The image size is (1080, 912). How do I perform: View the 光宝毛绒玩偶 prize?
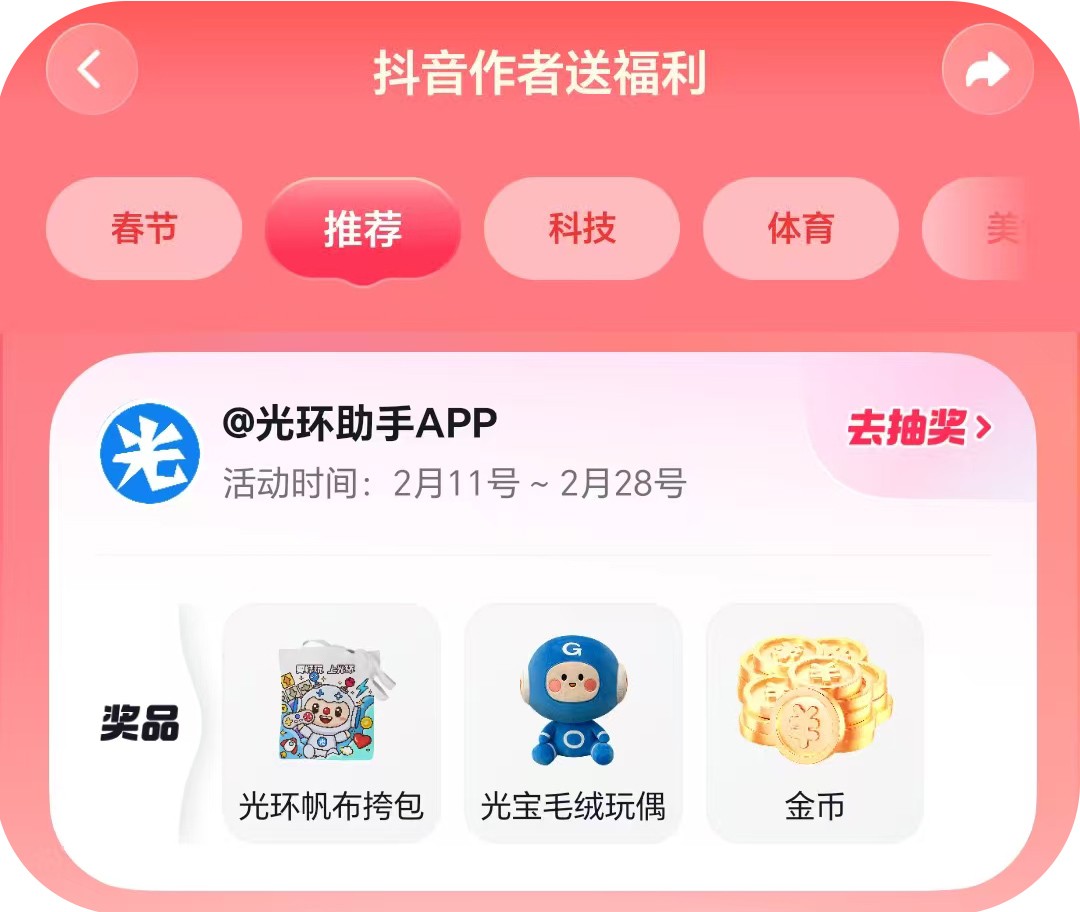[573, 723]
